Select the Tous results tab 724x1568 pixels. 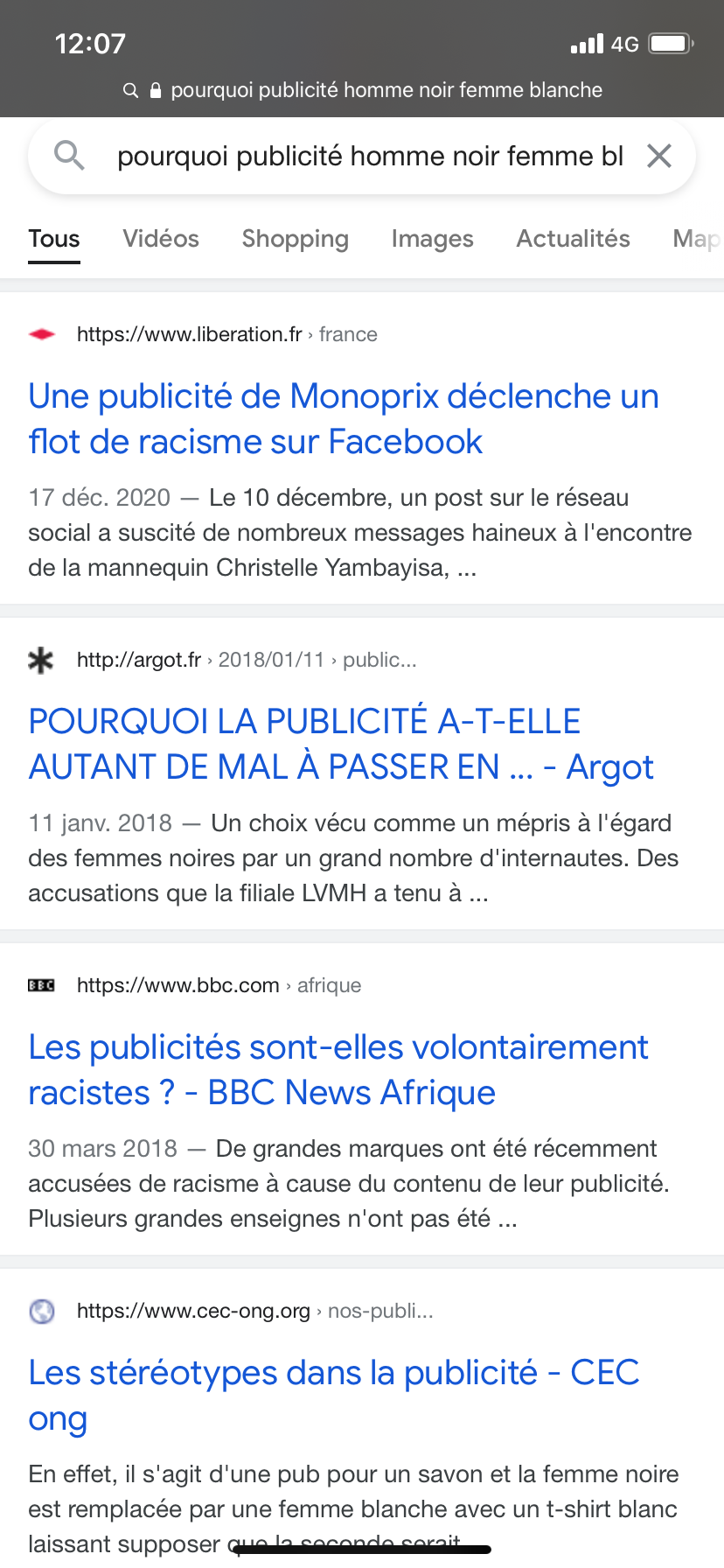coord(54,239)
